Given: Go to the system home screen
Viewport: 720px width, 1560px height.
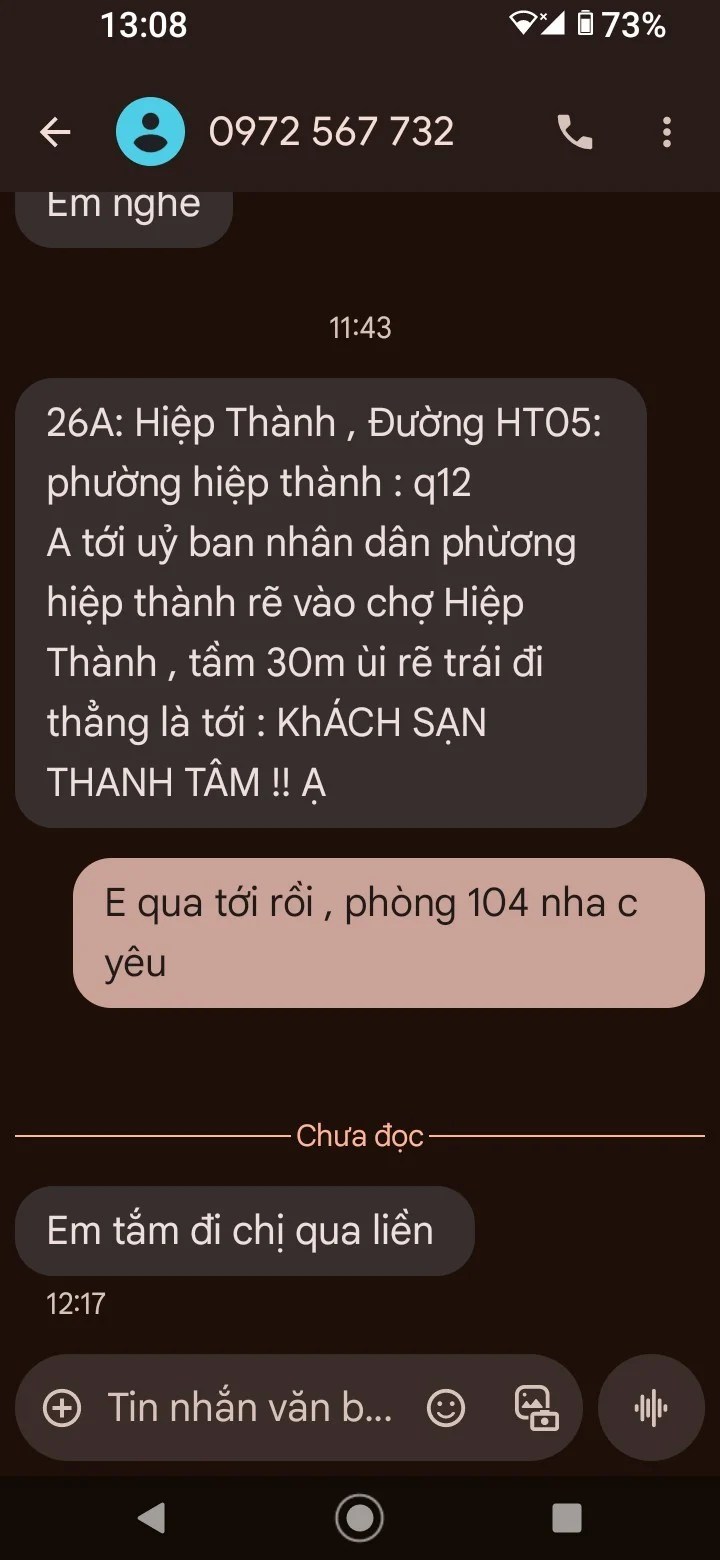Looking at the screenshot, I should click(x=359, y=1518).
